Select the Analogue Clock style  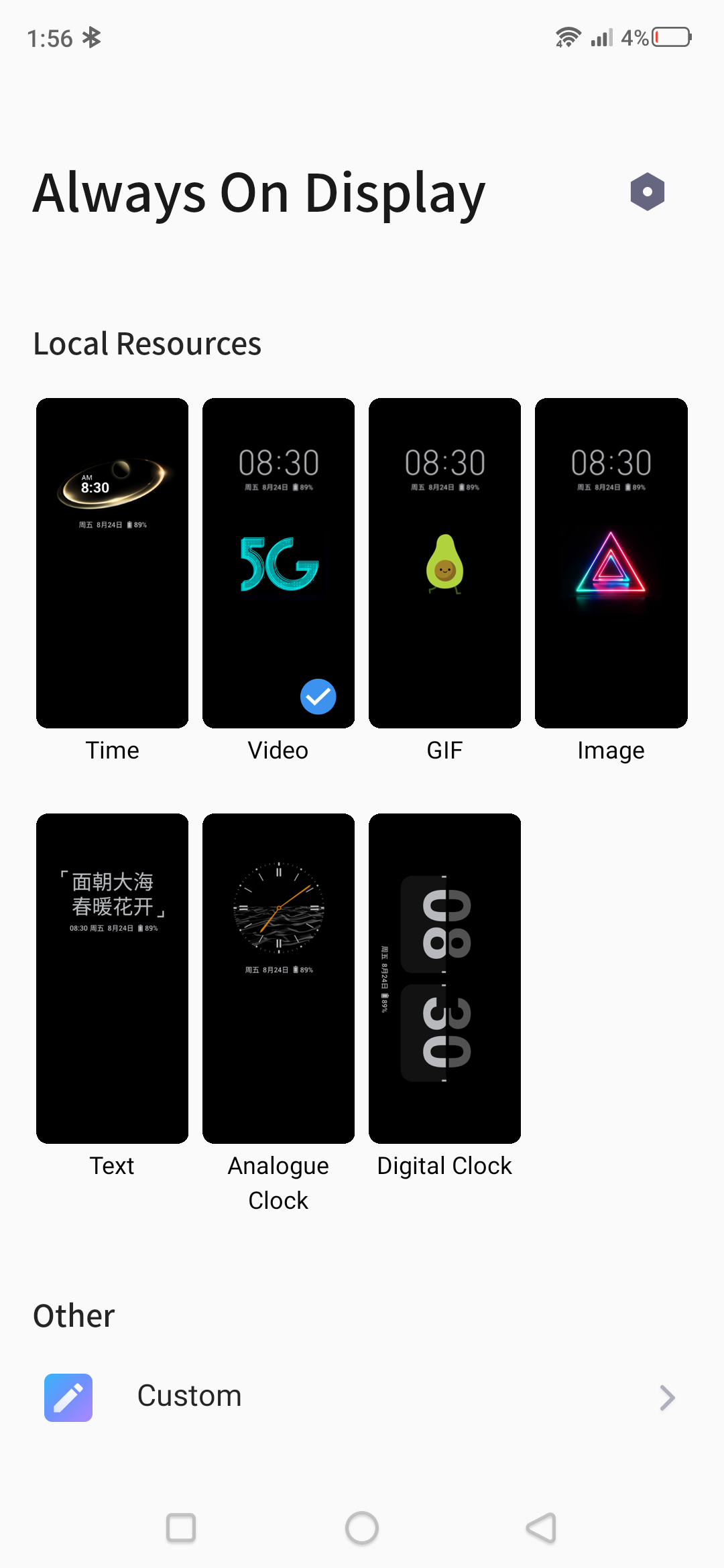[278, 978]
